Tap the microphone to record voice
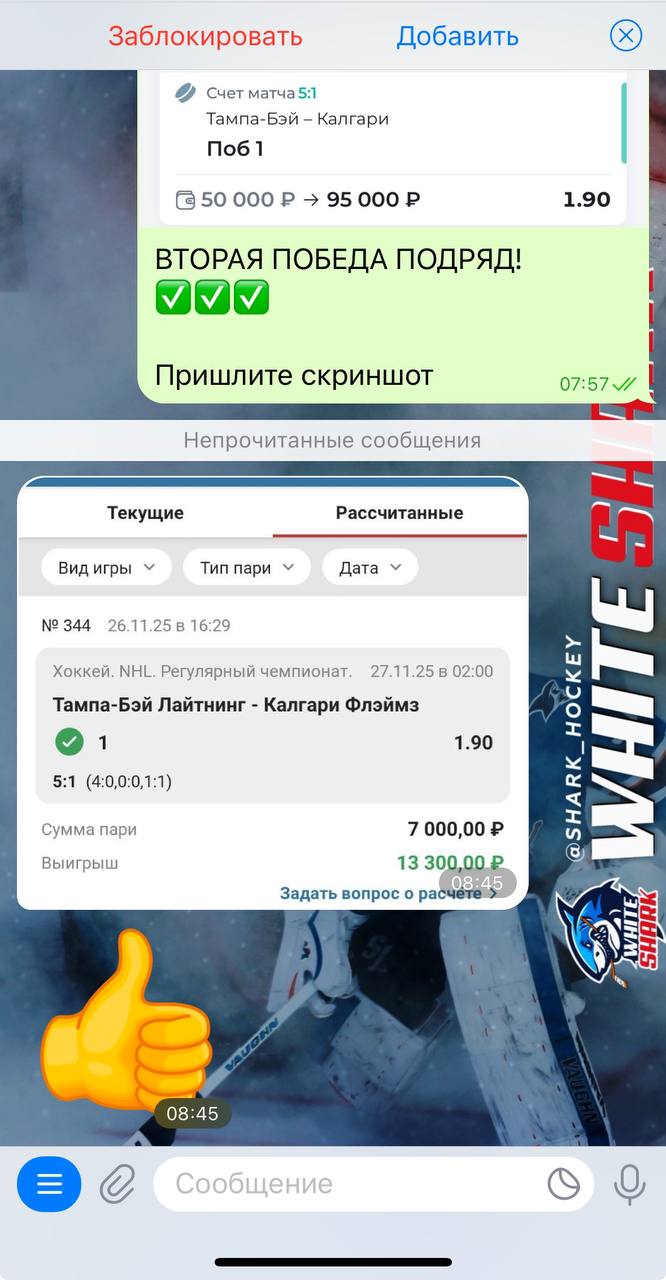The width and height of the screenshot is (666, 1280). (629, 1184)
